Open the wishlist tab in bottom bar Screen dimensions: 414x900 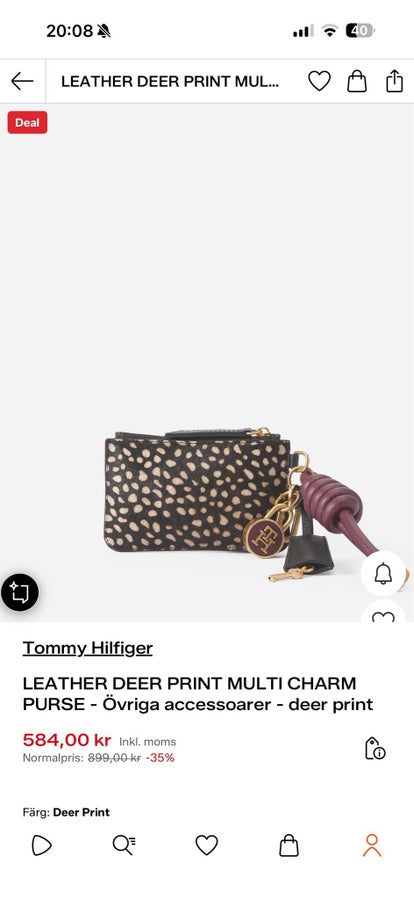(207, 845)
